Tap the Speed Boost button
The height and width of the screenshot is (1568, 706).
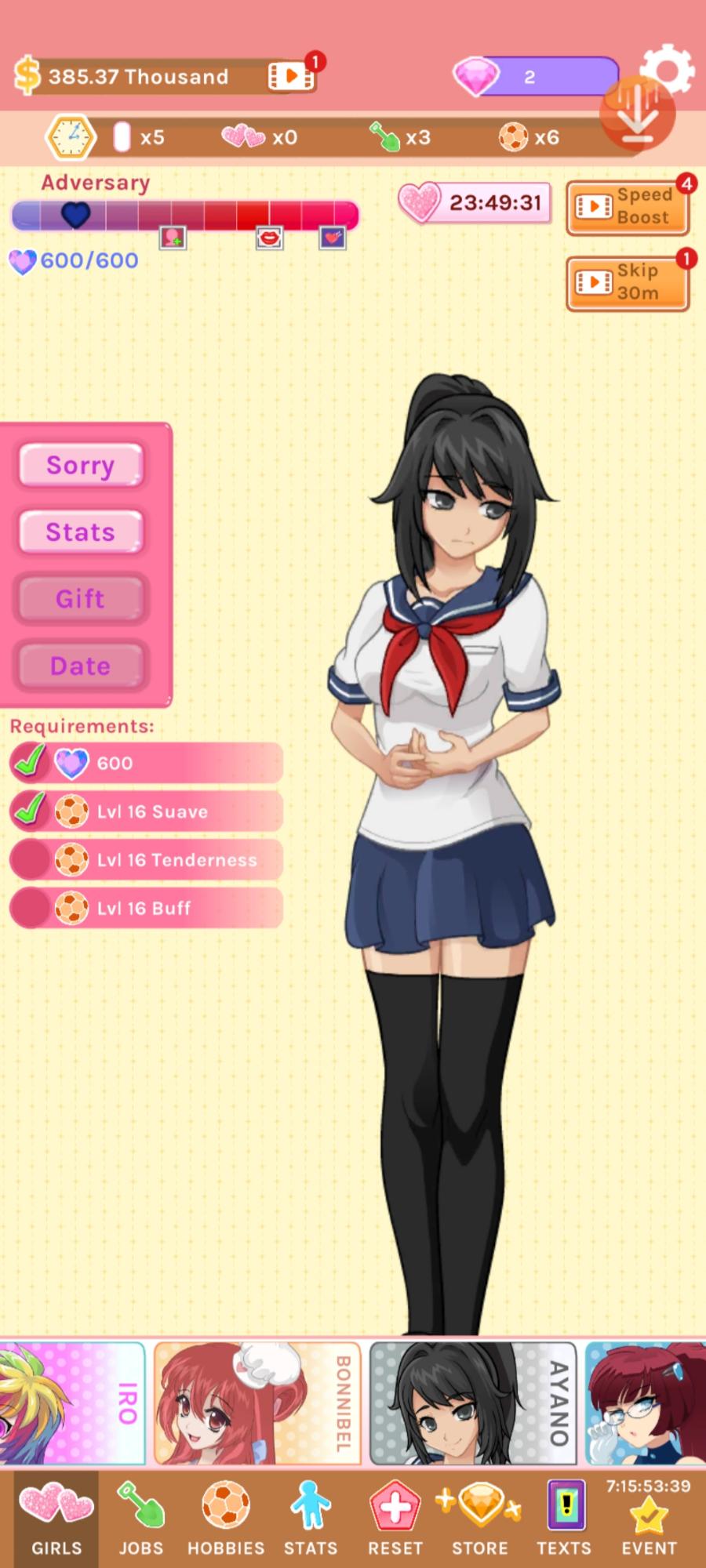[628, 207]
